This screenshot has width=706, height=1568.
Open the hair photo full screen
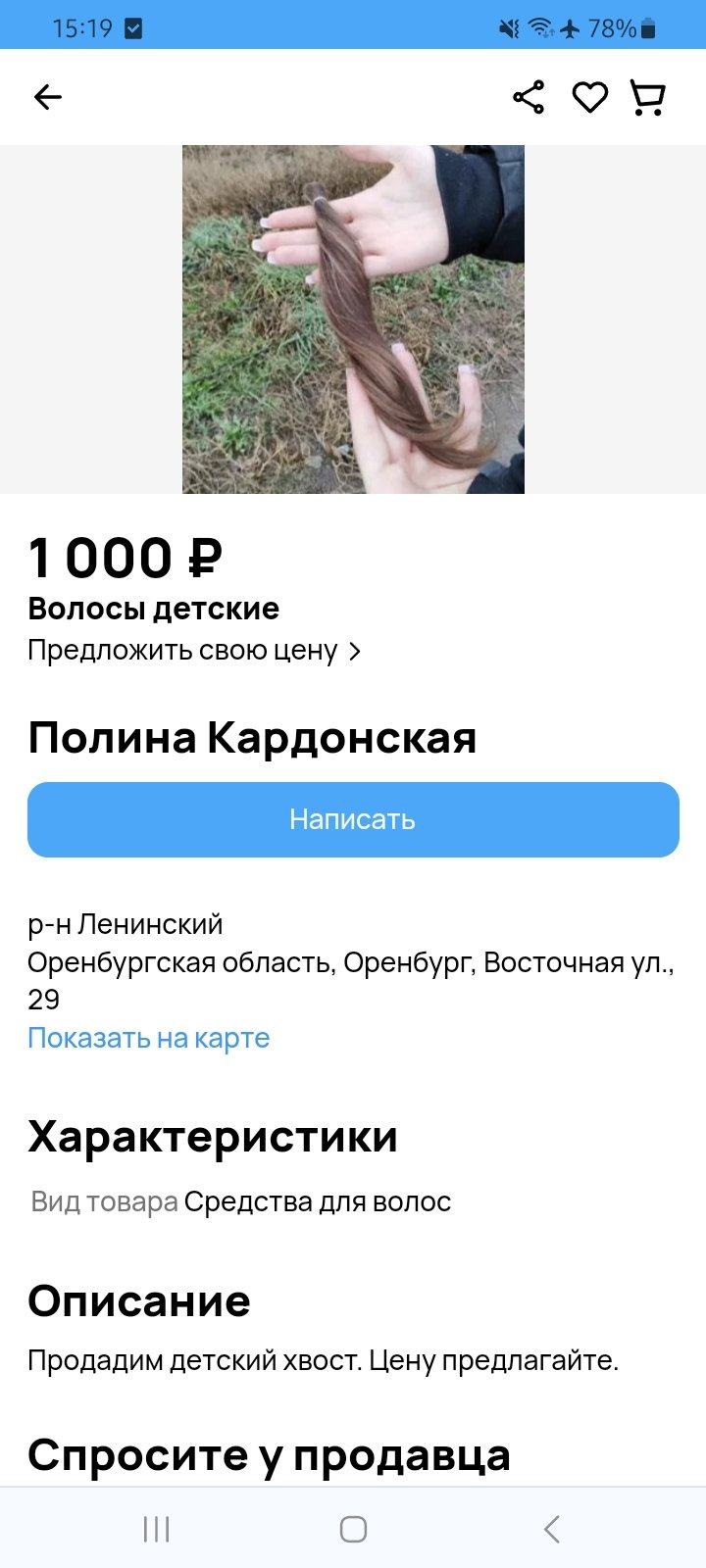point(353,319)
